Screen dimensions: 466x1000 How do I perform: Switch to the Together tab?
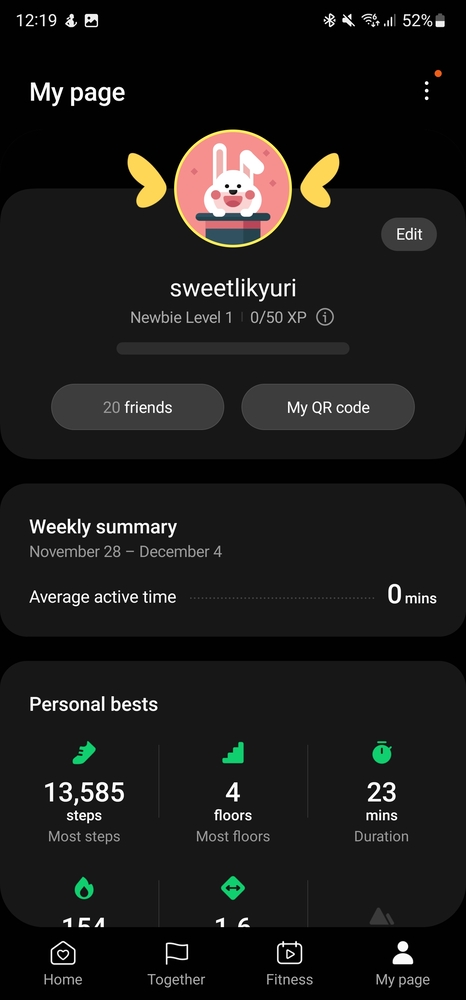pos(176,964)
